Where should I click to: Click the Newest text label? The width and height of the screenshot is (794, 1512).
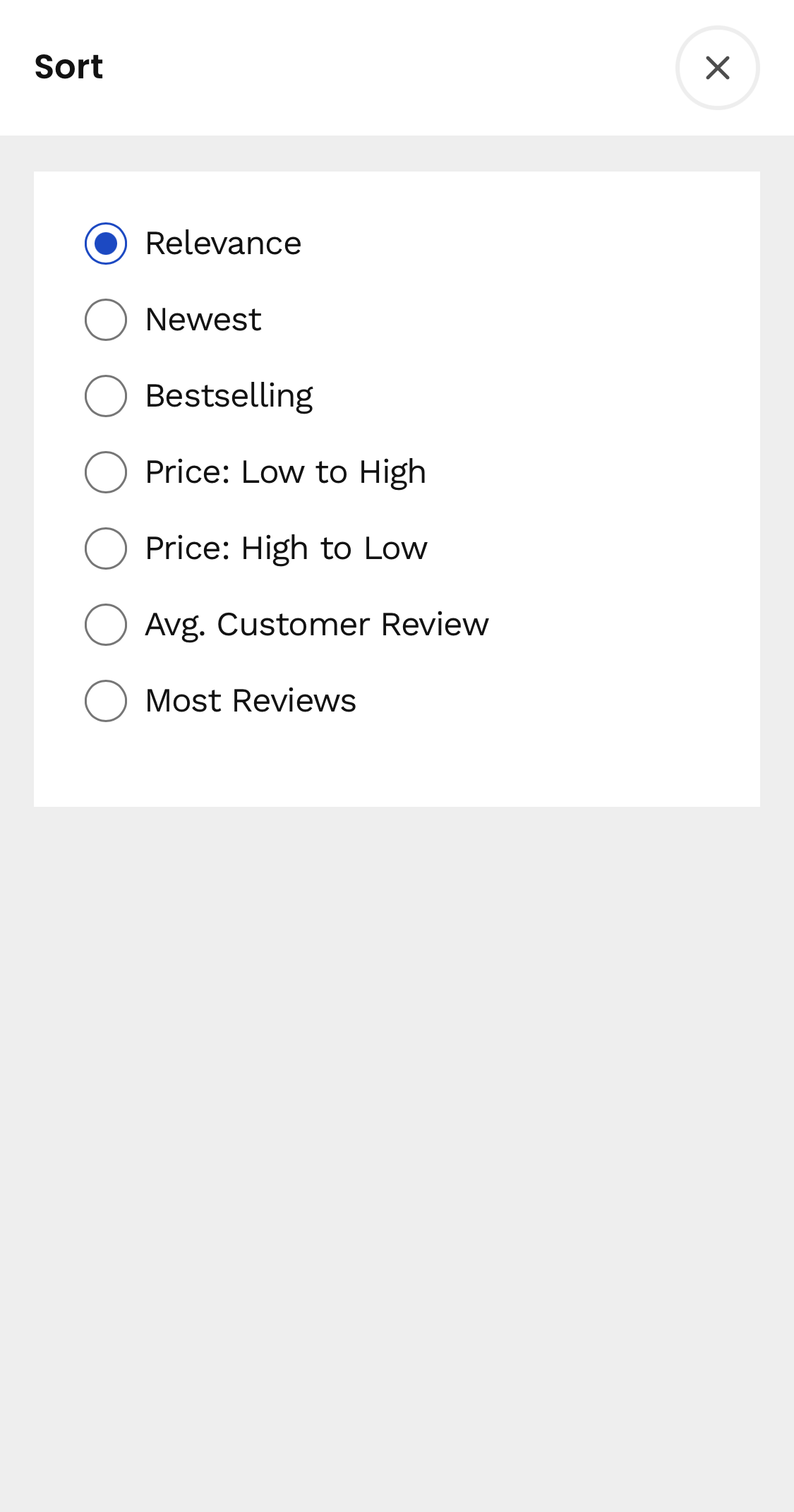tap(203, 320)
